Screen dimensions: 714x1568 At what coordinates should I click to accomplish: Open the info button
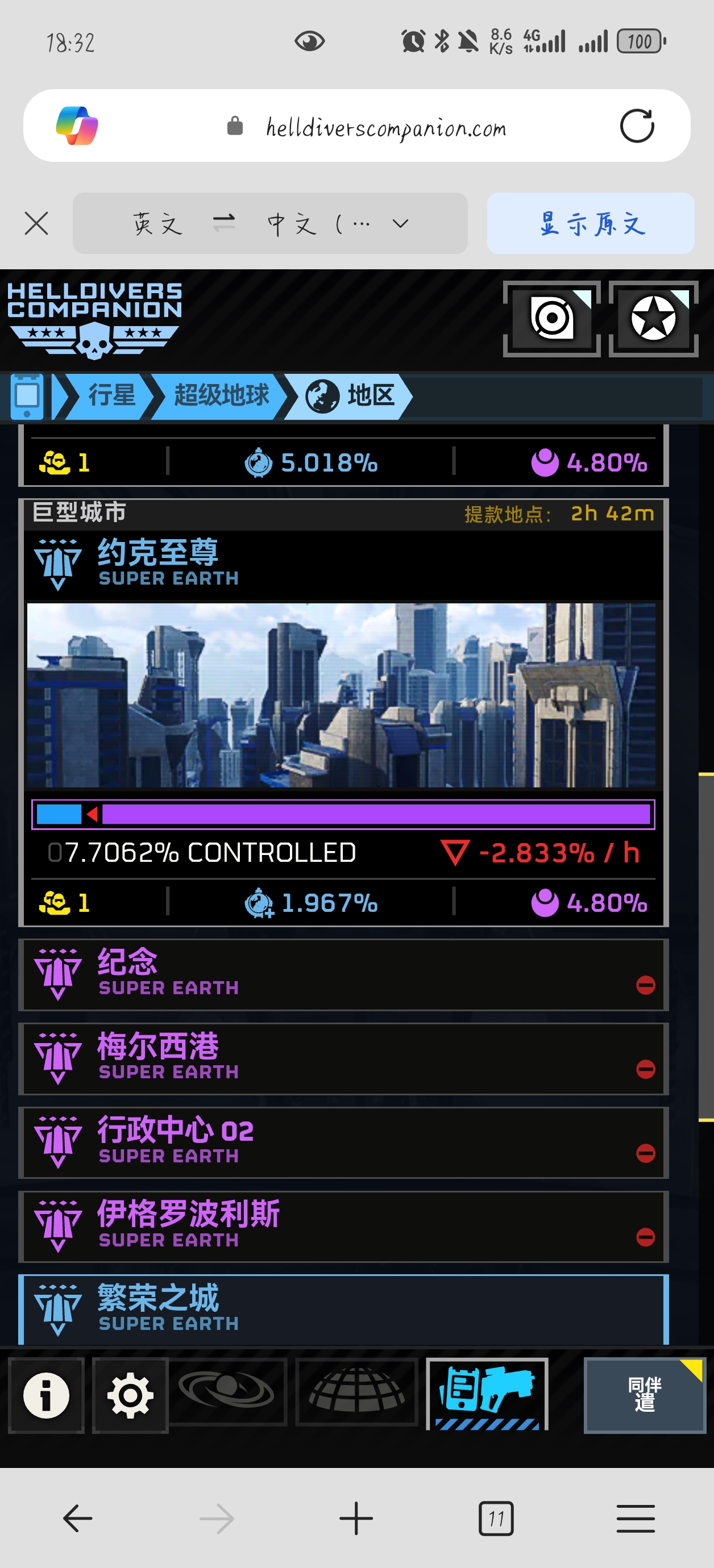tap(46, 1395)
